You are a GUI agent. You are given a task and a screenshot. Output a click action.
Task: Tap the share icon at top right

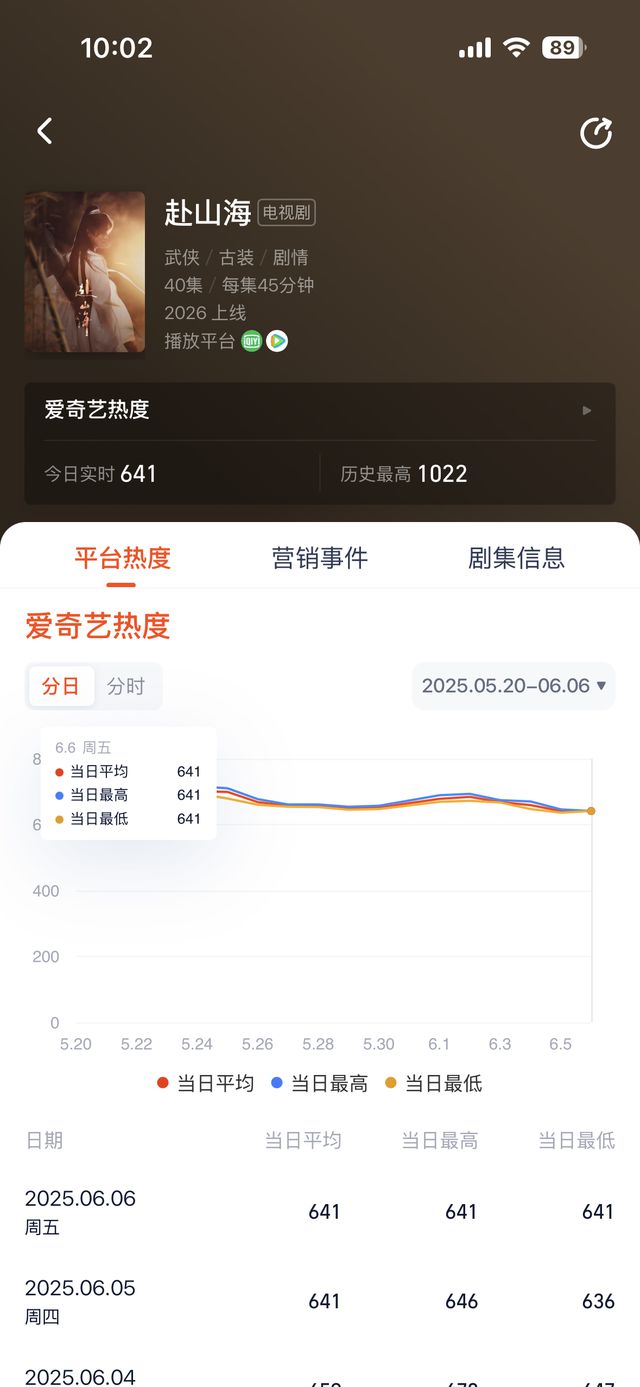coord(596,133)
